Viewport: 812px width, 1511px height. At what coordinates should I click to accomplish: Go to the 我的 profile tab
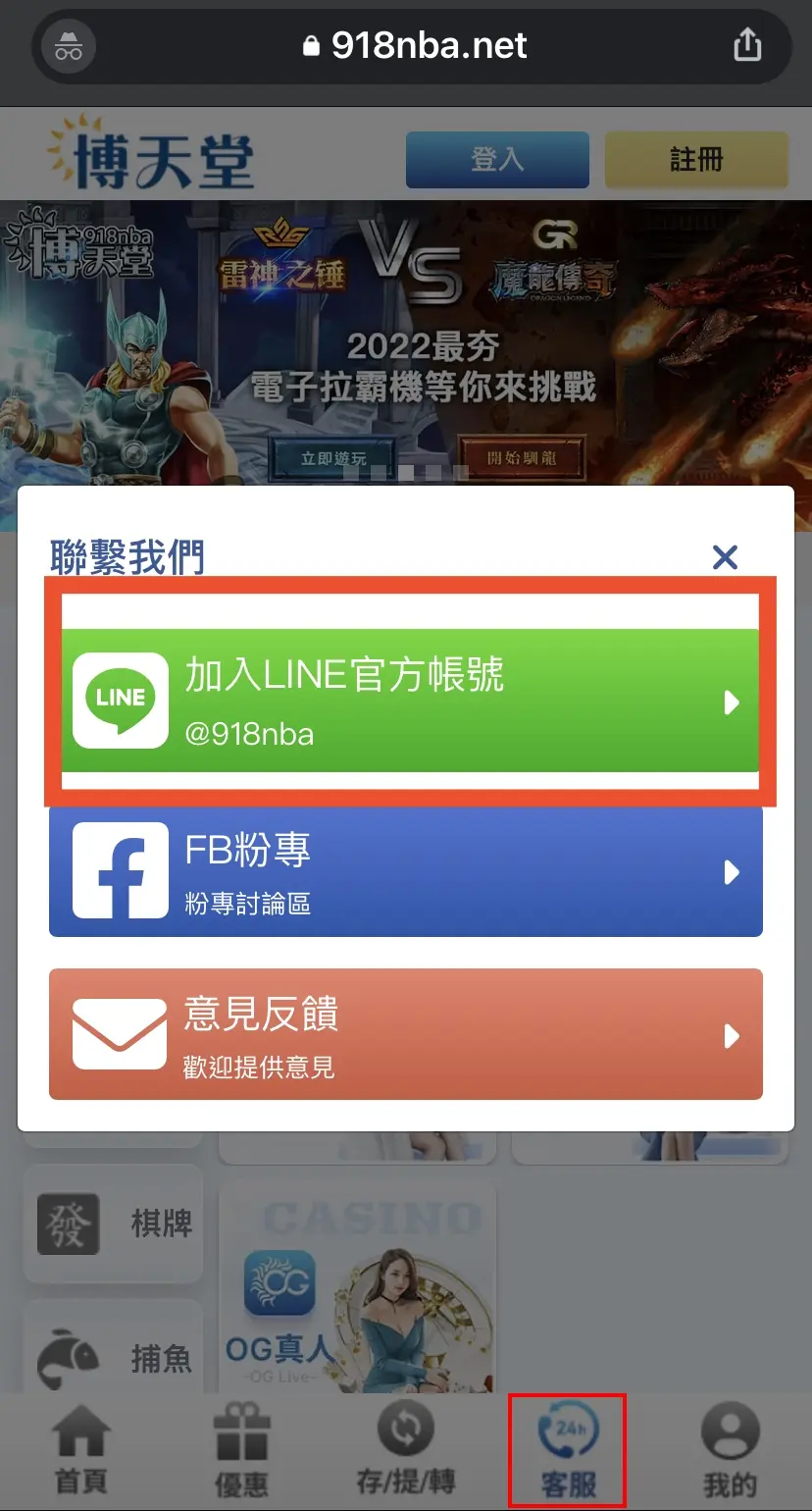730,1450
